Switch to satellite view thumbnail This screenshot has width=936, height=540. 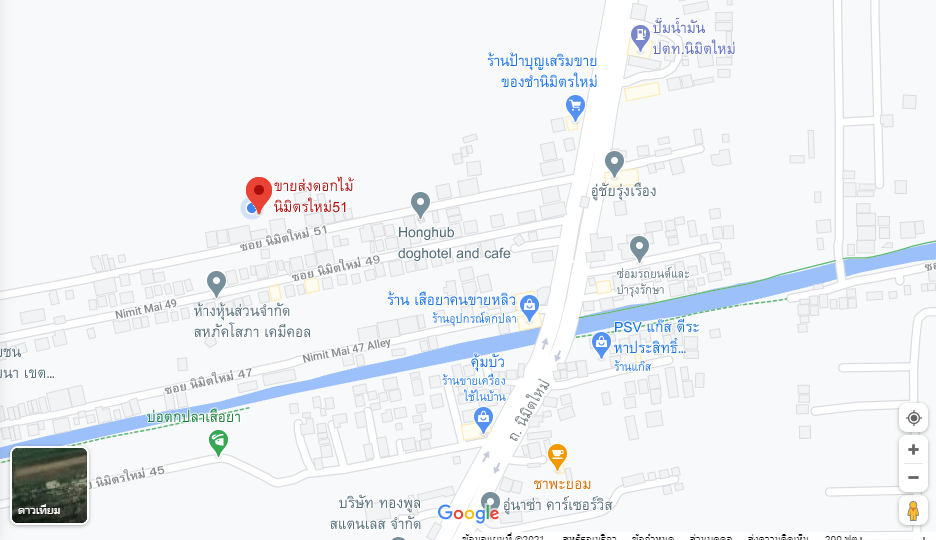point(49,485)
